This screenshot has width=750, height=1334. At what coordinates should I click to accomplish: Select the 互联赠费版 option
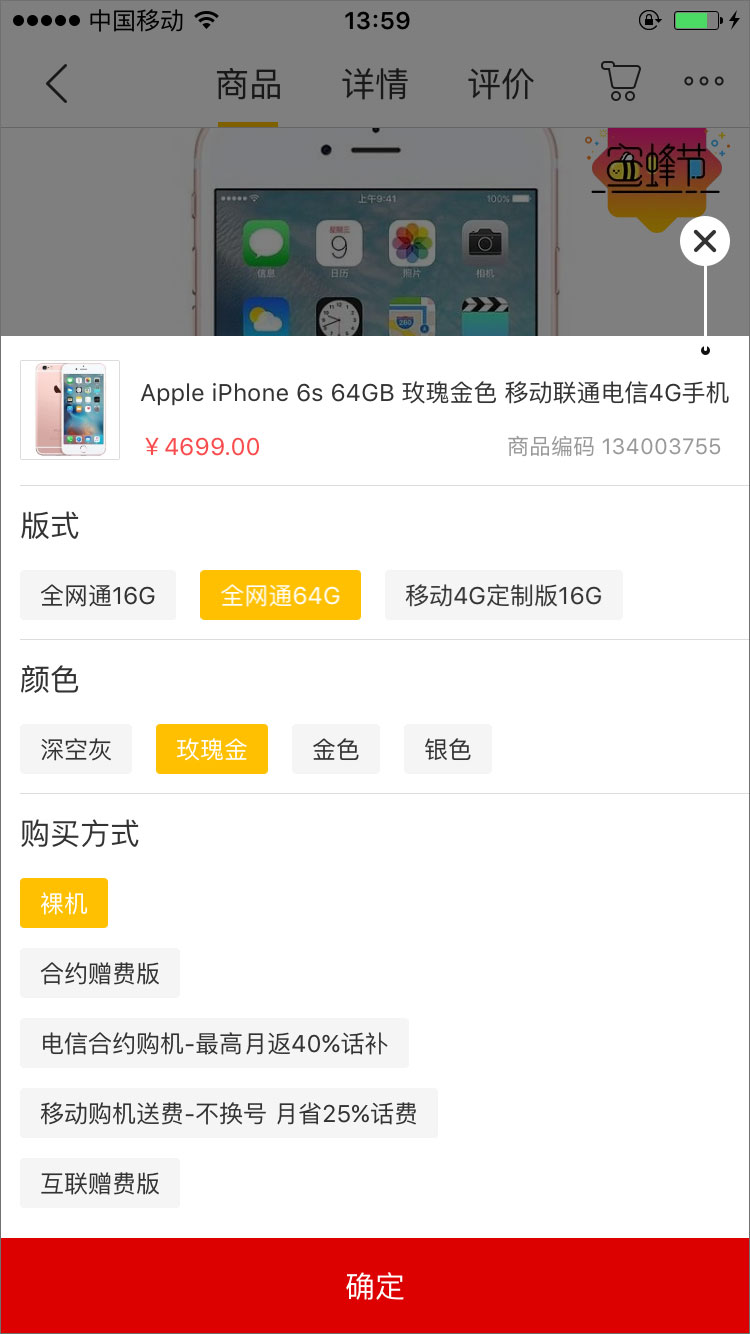(100, 1184)
